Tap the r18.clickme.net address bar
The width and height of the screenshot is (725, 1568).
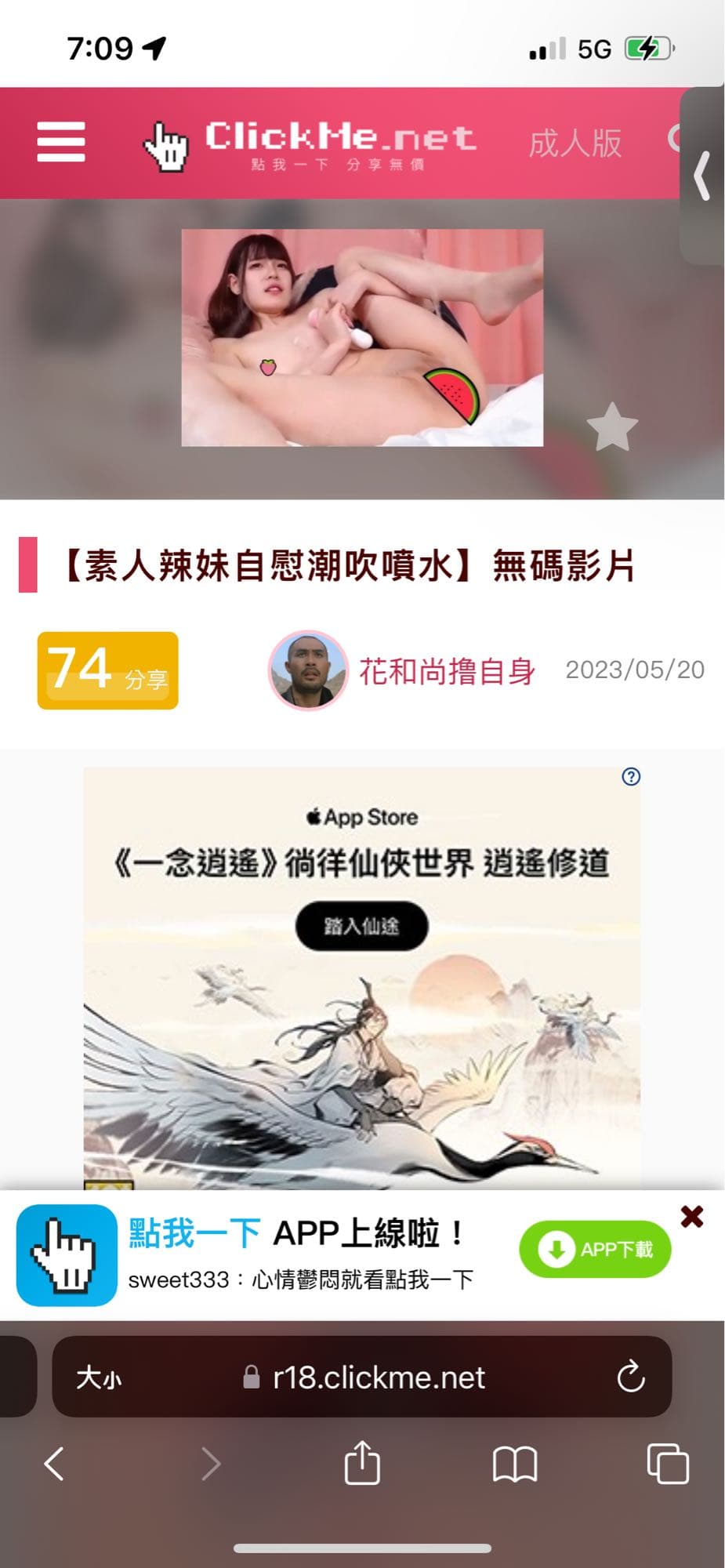click(x=362, y=1377)
